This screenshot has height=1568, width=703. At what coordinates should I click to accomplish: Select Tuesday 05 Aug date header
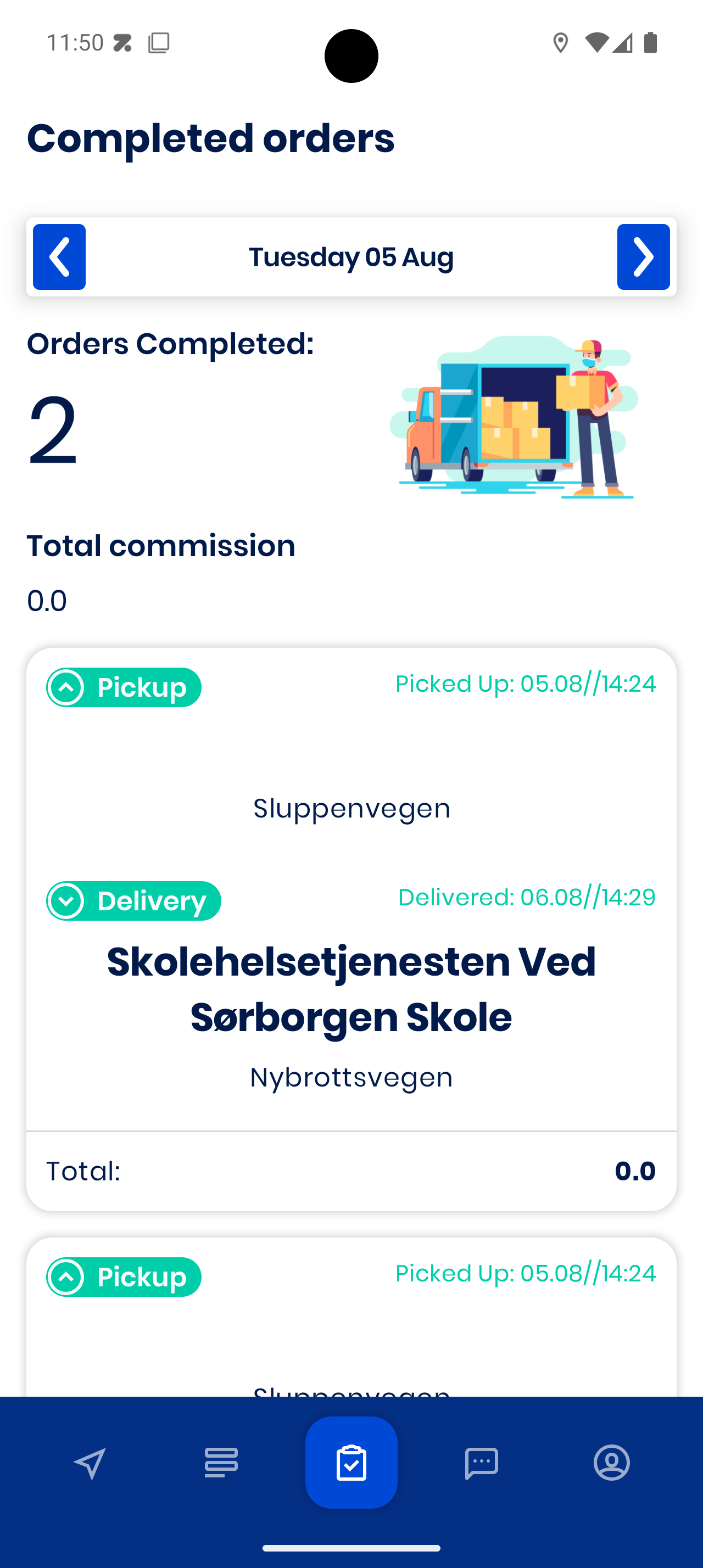click(351, 256)
